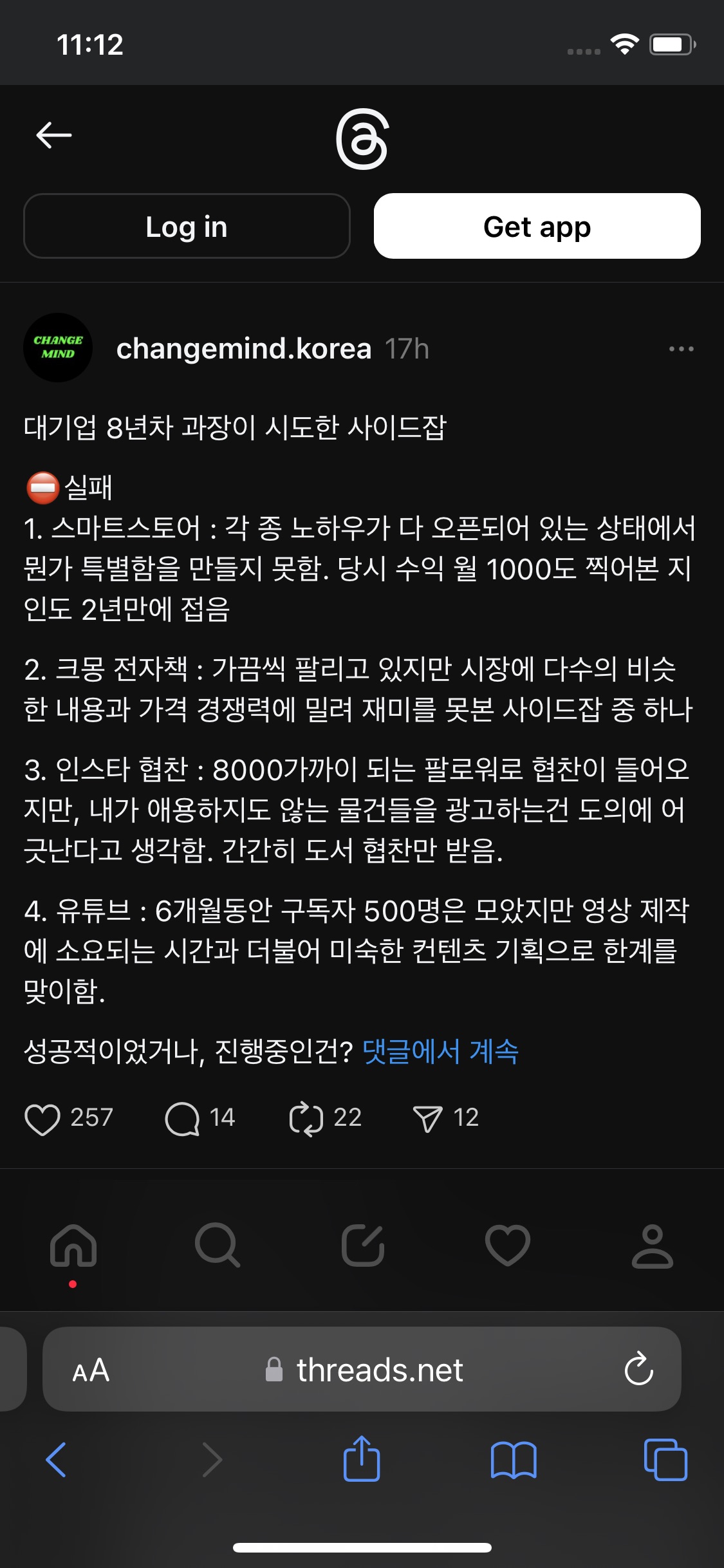The height and width of the screenshot is (1568, 724).
Task: Switch to the Home tab
Action: coord(73,1246)
